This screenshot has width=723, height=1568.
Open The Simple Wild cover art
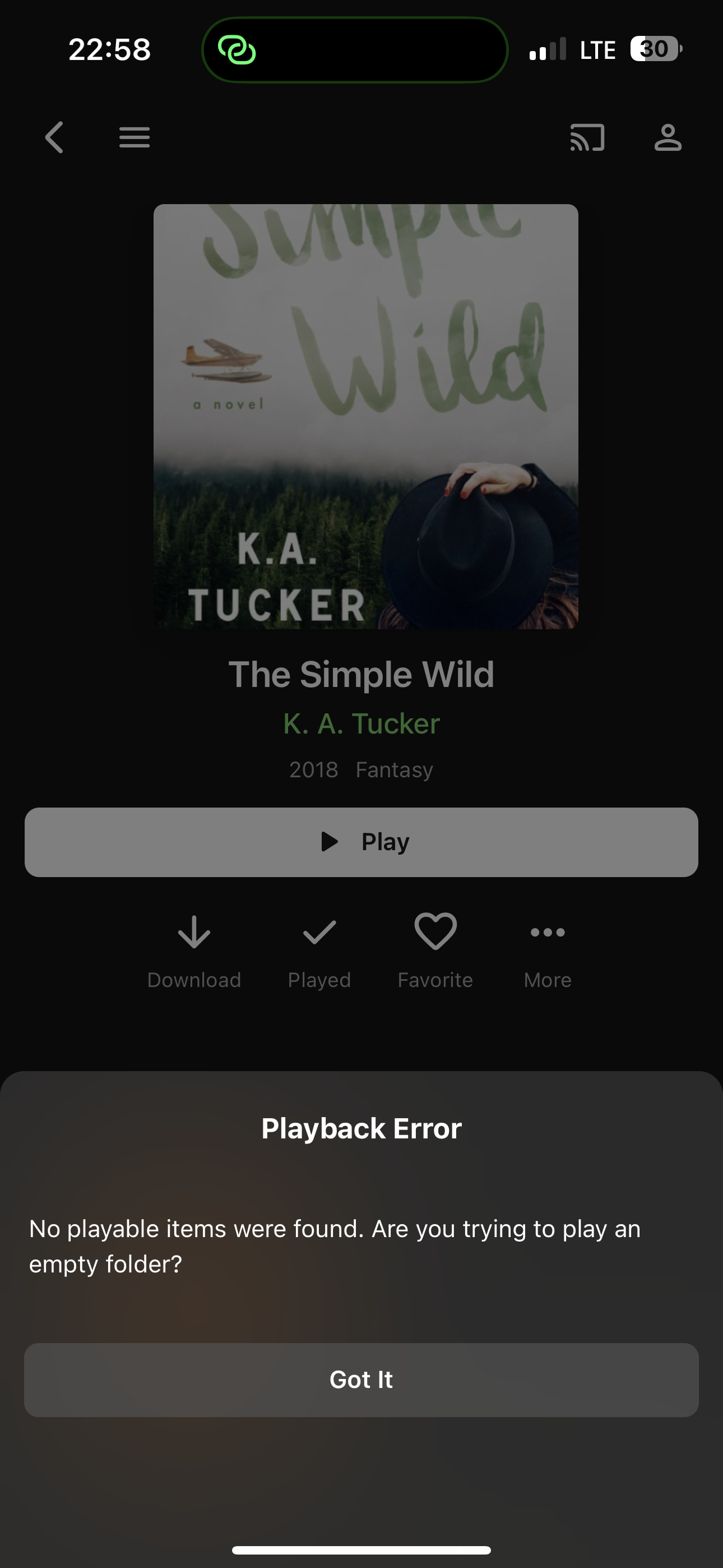point(365,416)
